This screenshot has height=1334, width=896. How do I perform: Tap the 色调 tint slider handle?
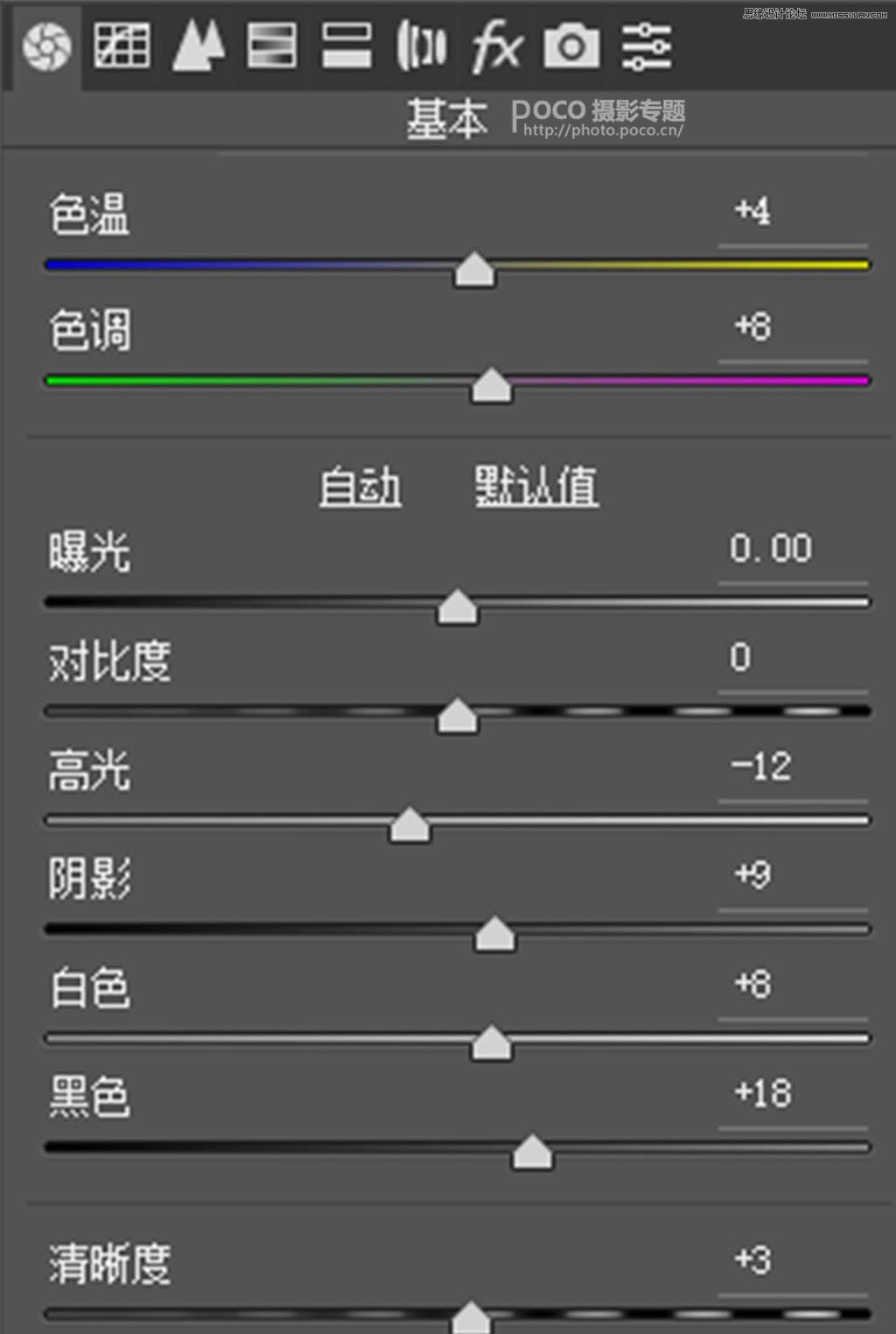(x=491, y=386)
